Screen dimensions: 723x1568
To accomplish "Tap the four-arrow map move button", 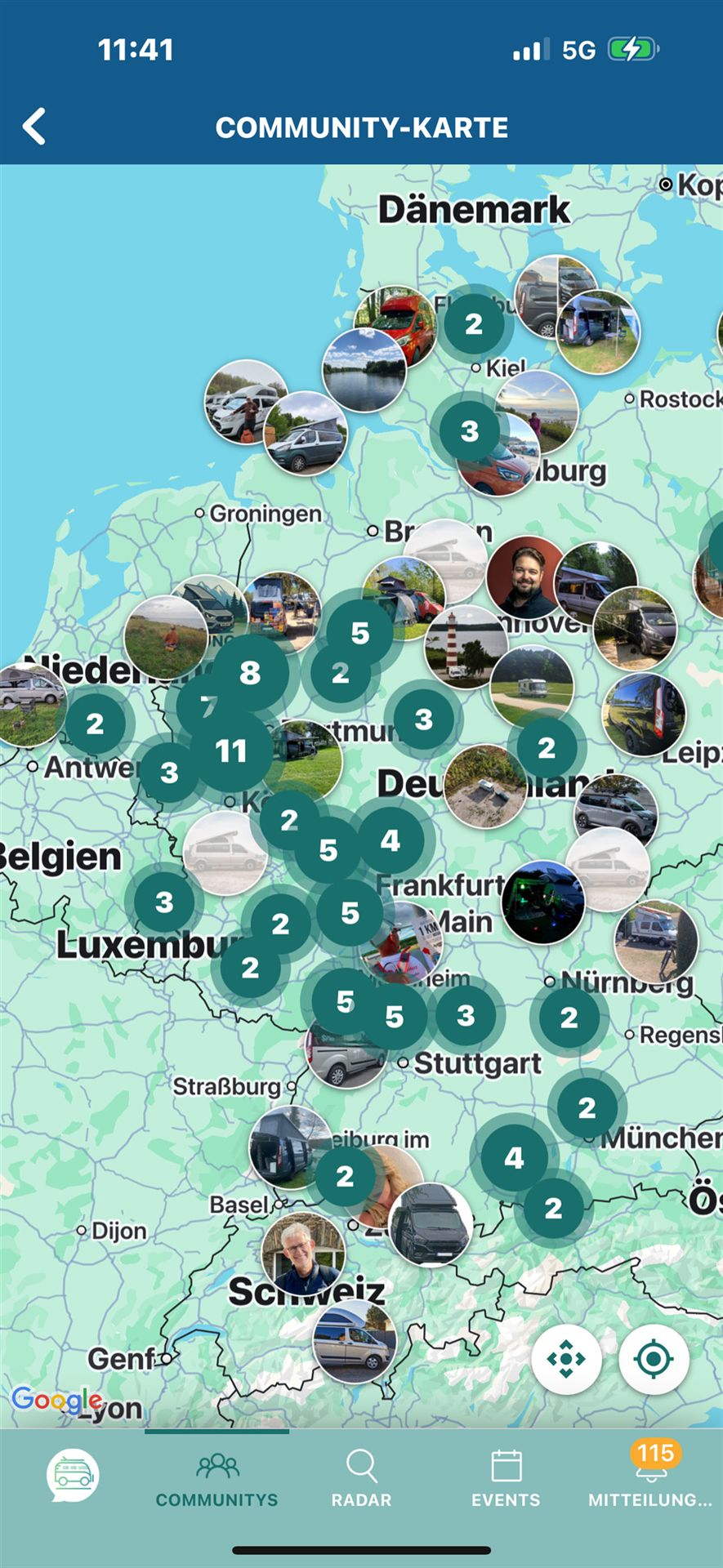I will point(566,1360).
